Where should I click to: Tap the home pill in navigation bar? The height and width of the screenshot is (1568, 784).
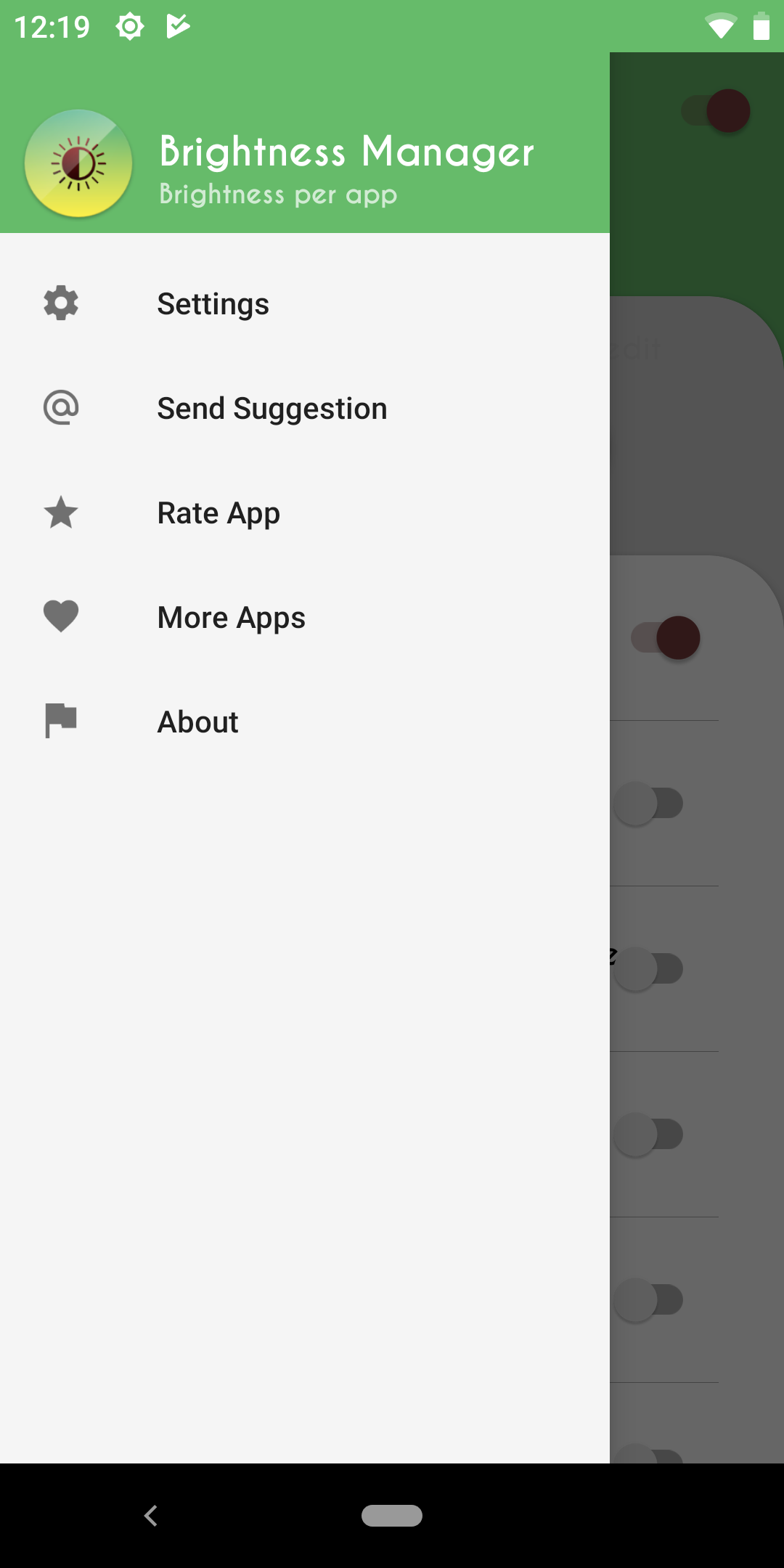click(x=392, y=1516)
